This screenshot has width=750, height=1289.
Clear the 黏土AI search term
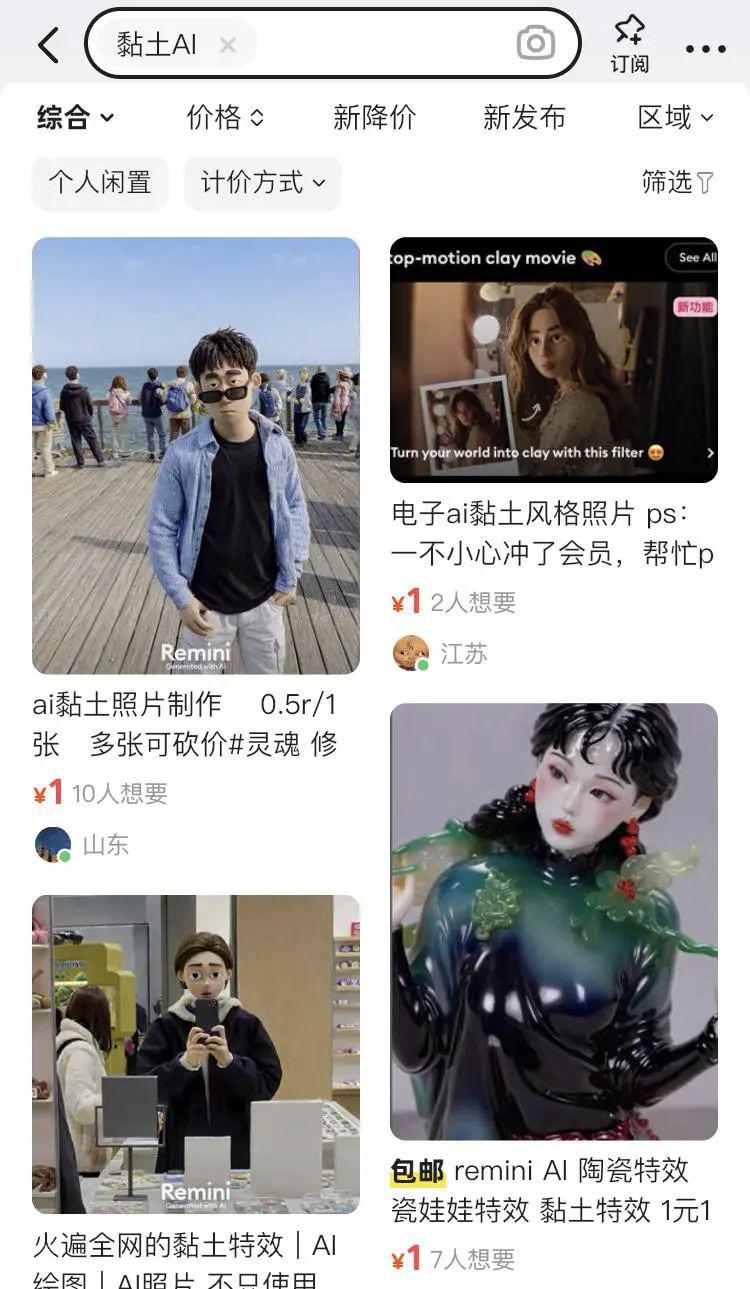[x=228, y=45]
